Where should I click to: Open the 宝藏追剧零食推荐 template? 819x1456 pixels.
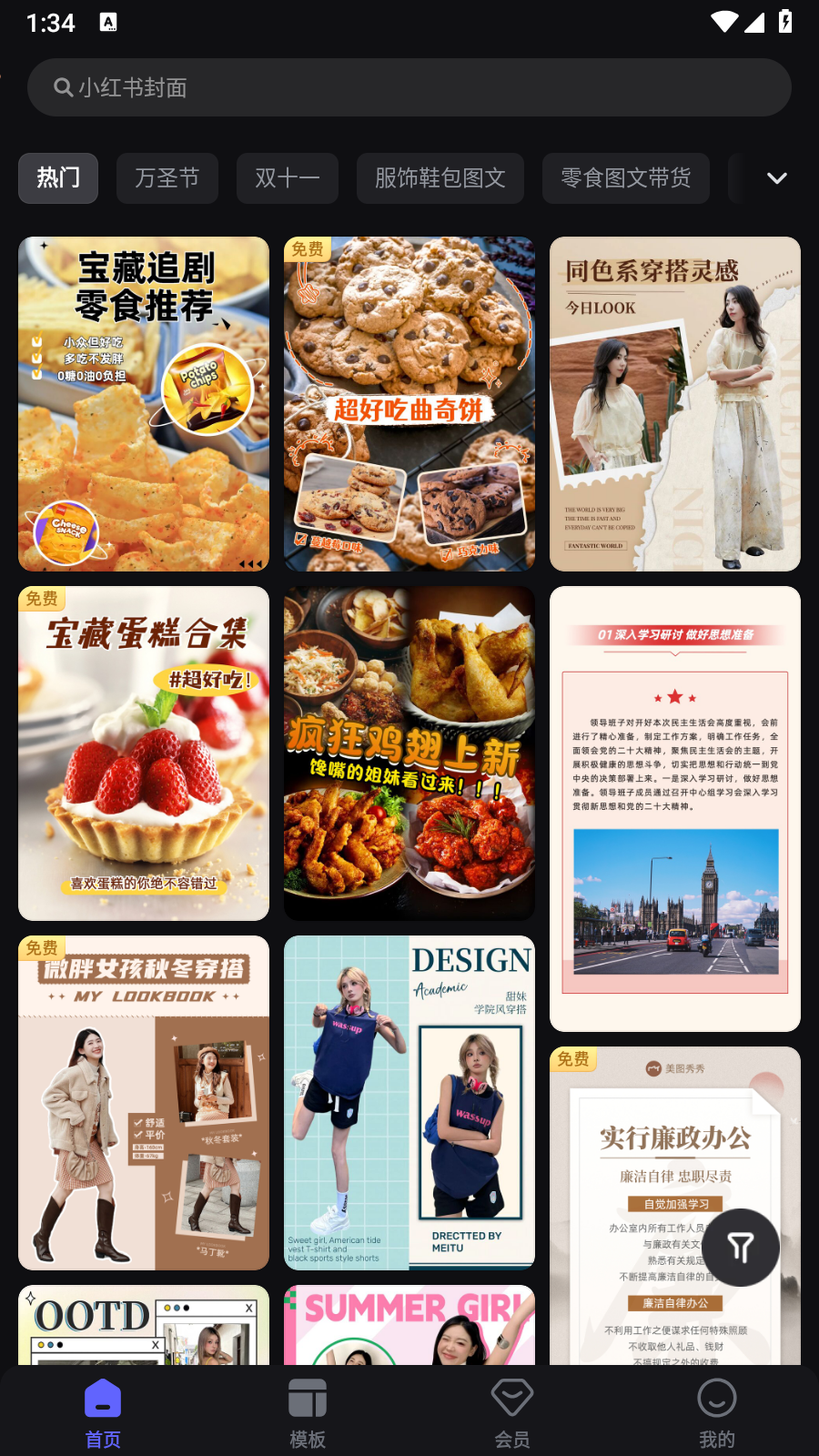click(x=144, y=404)
